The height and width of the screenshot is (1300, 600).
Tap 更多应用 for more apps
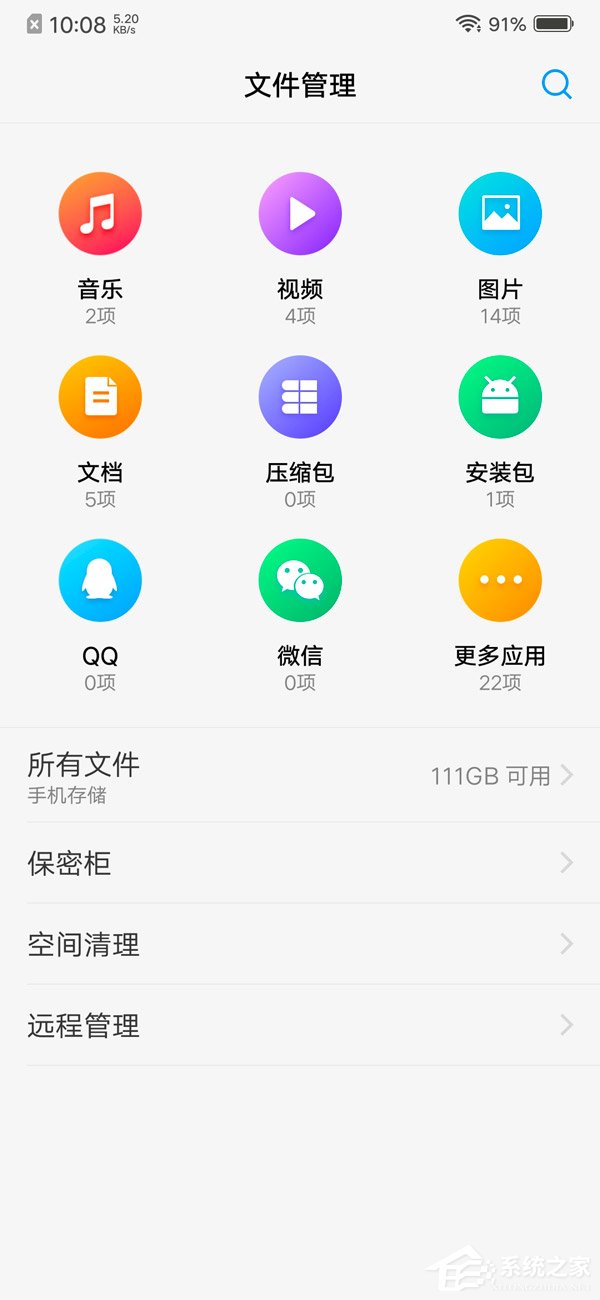500,580
